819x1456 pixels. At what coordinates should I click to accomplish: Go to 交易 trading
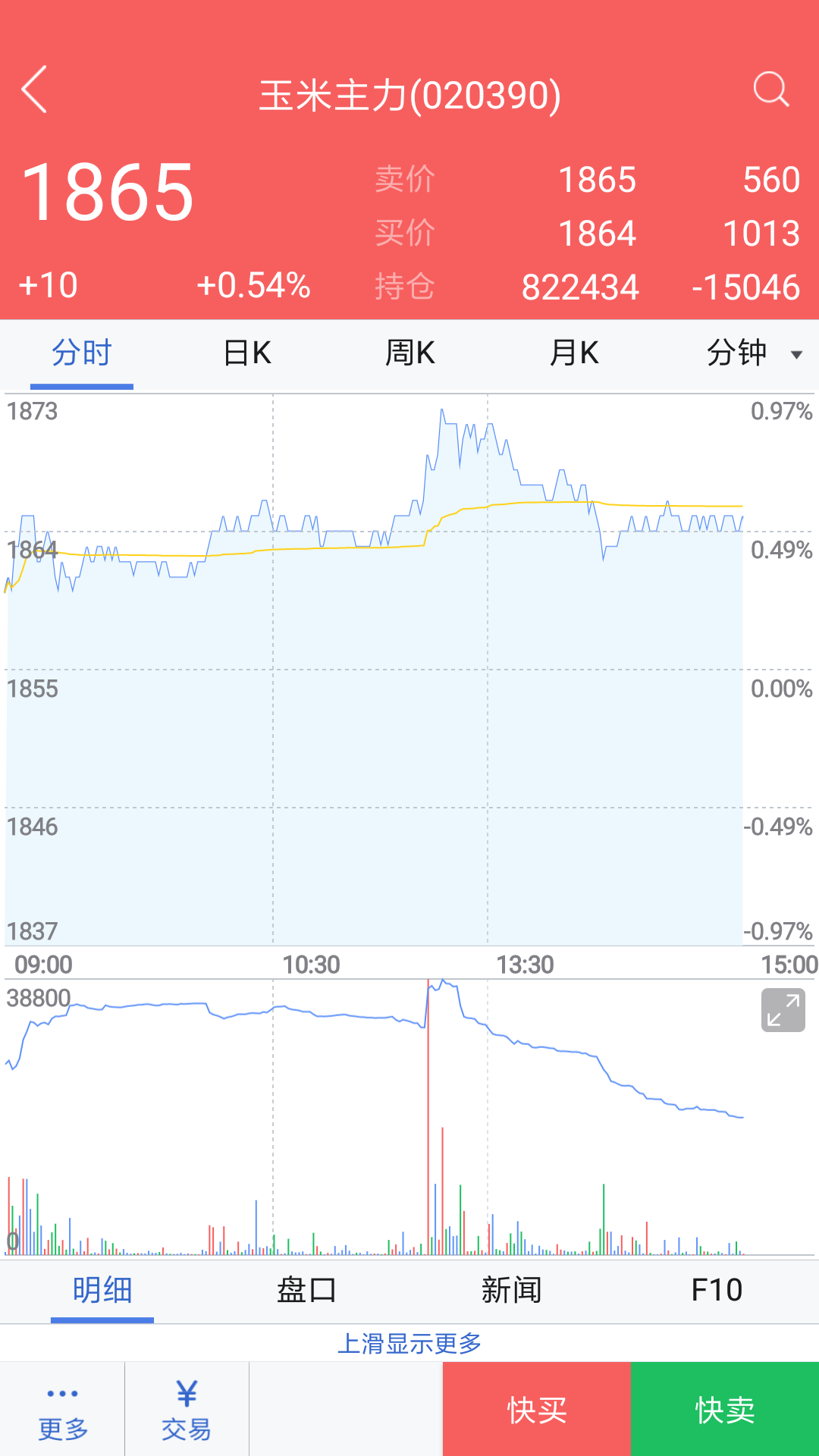tap(187, 1410)
